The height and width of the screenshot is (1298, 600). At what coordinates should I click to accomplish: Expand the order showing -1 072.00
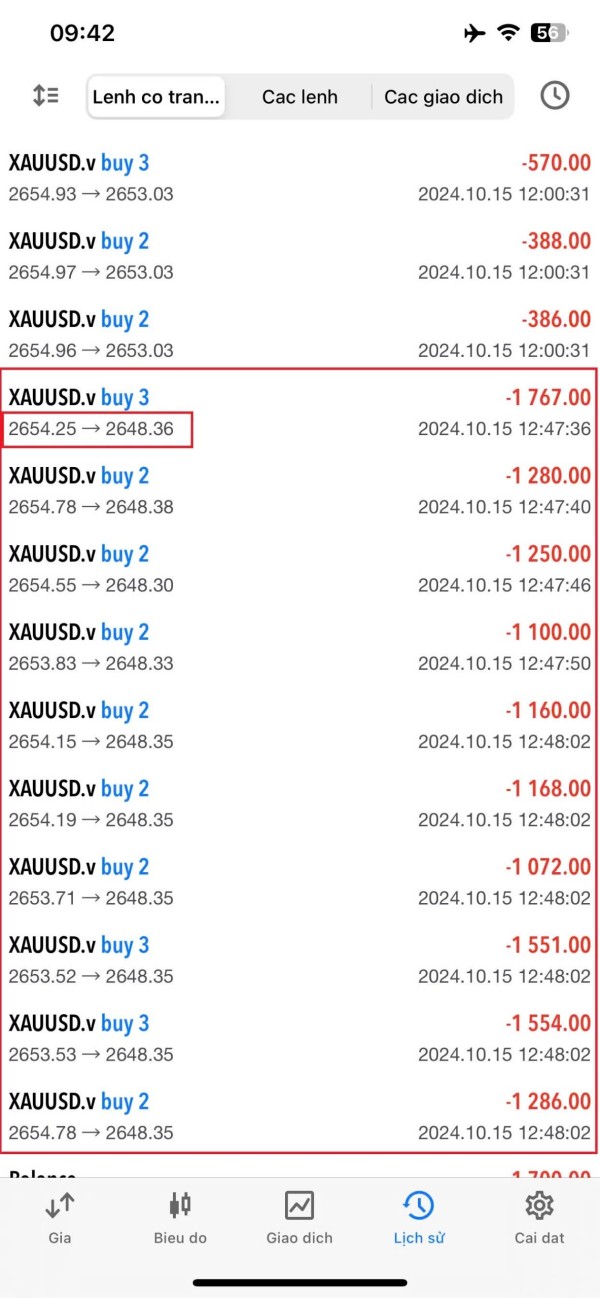[300, 881]
